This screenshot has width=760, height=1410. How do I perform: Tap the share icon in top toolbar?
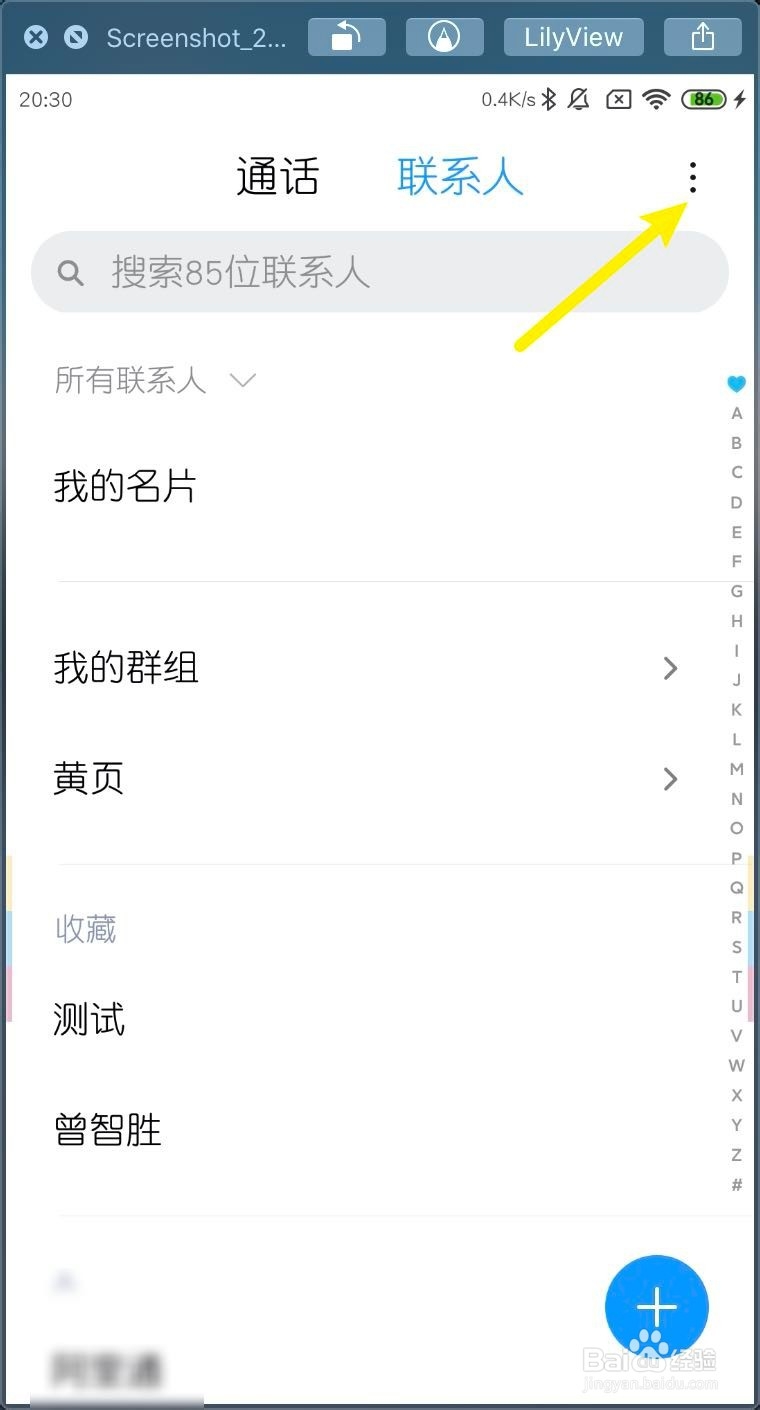click(x=703, y=35)
